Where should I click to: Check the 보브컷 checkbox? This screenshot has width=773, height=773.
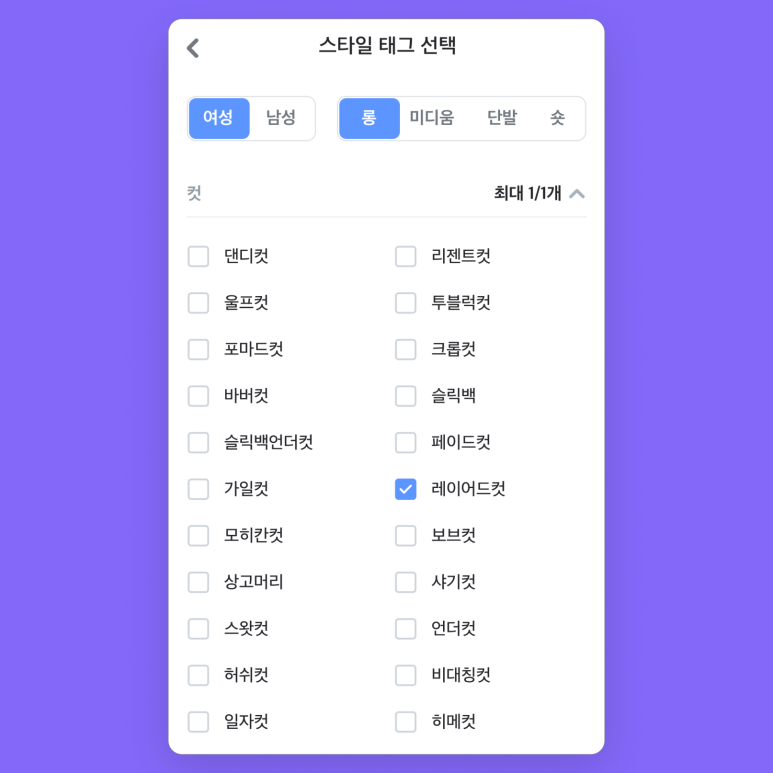(405, 536)
